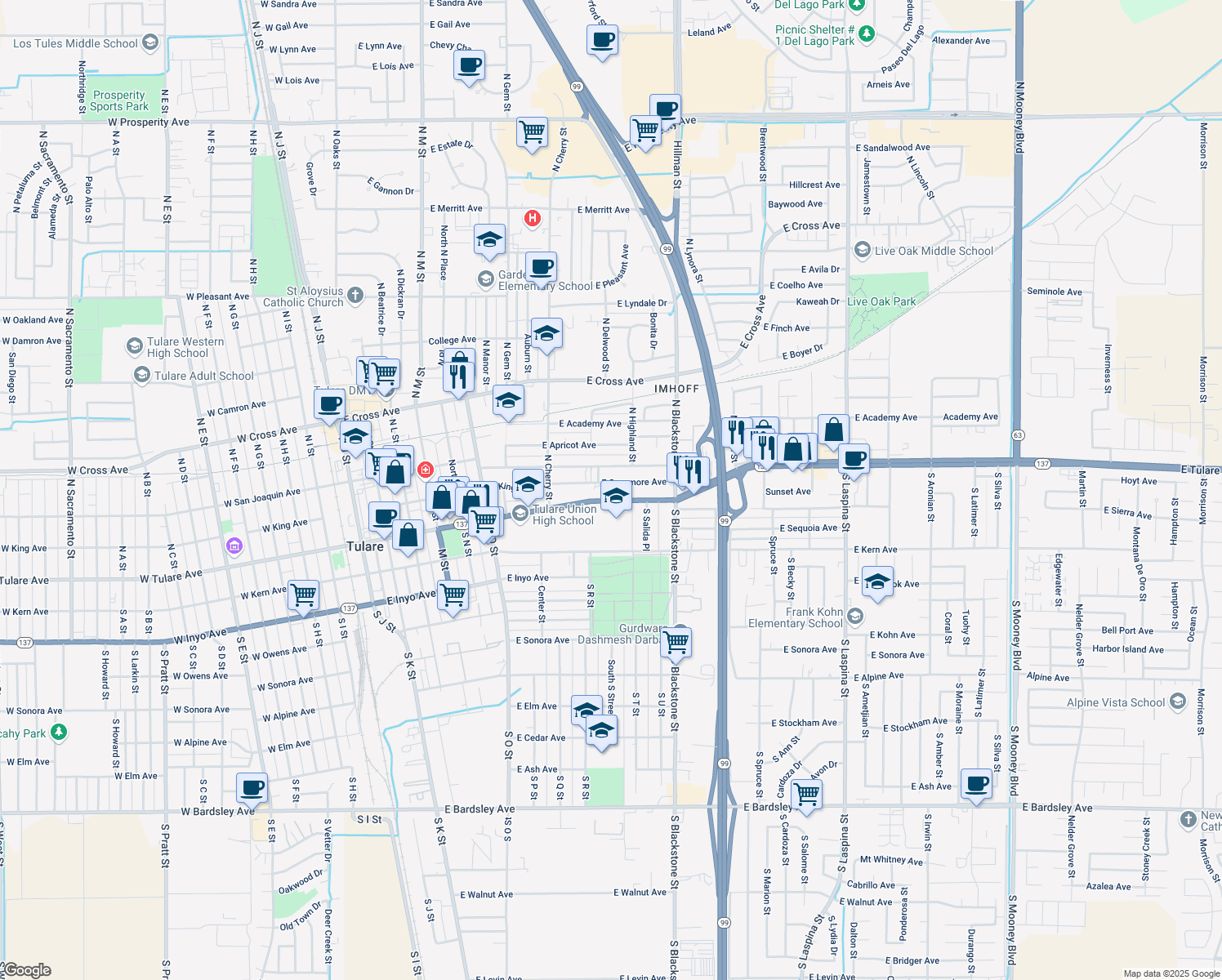Open the Google logo link
This screenshot has height=980, width=1222.
pyautogui.click(x=26, y=970)
